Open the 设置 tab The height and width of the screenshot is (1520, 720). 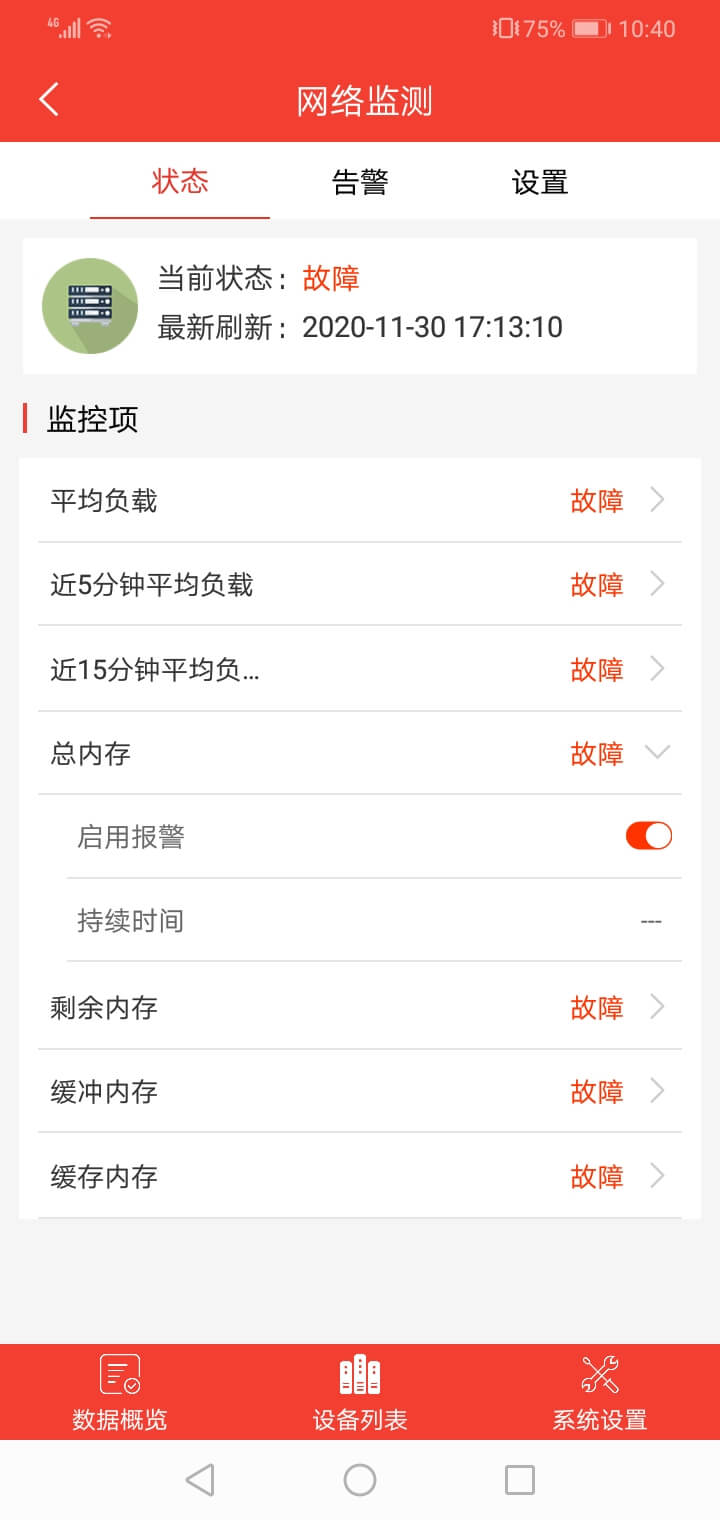pyautogui.click(x=540, y=182)
